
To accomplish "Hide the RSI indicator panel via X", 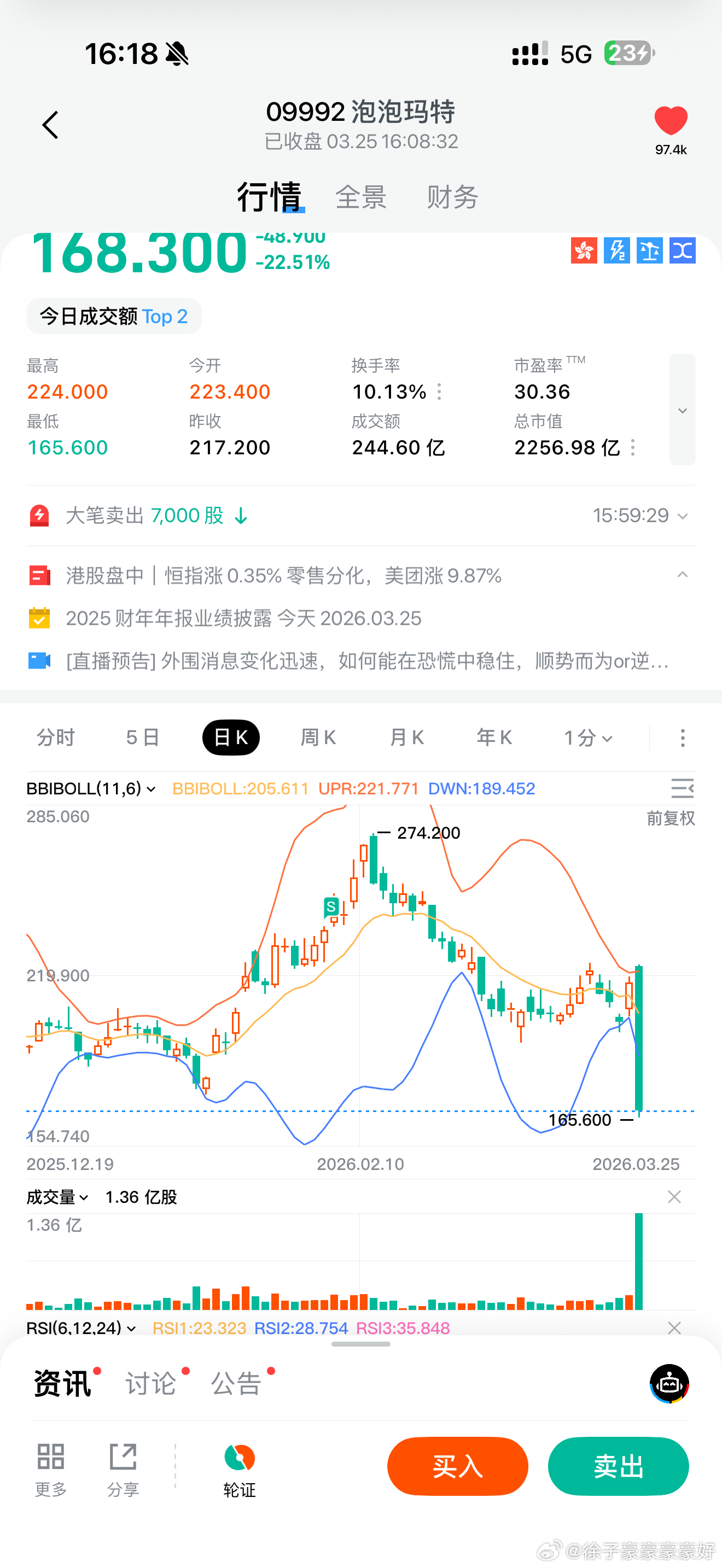I will (674, 1328).
